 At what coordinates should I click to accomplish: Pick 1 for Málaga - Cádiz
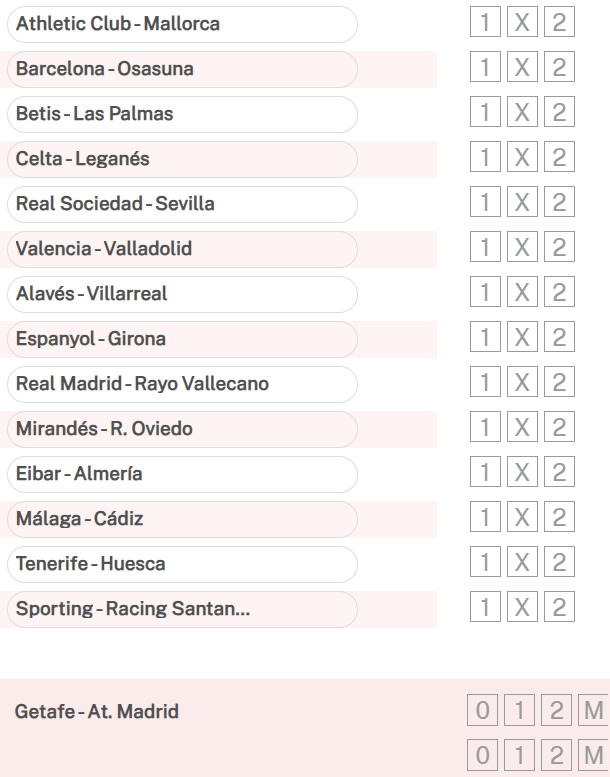click(486, 519)
